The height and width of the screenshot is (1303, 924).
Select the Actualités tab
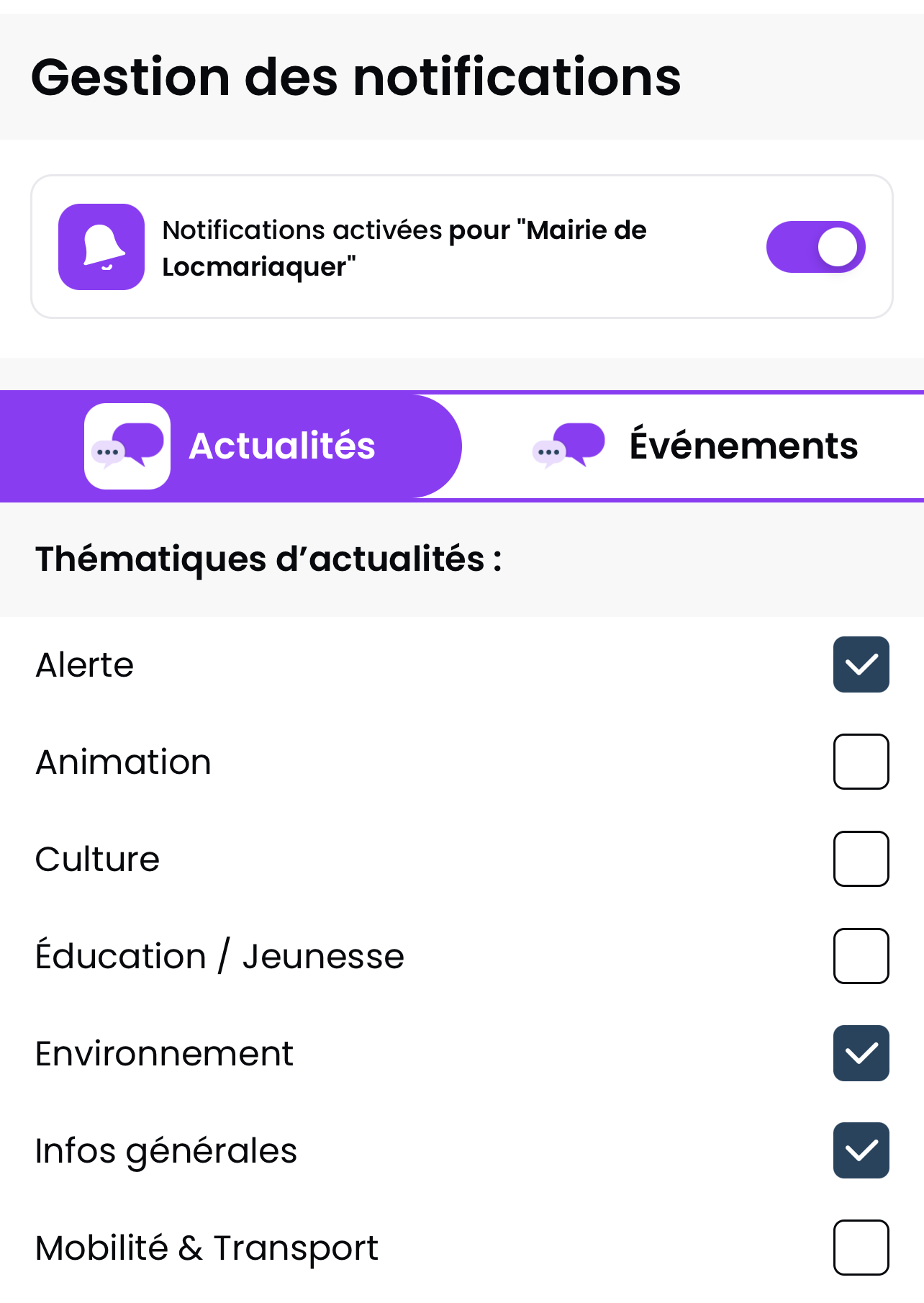(x=231, y=446)
